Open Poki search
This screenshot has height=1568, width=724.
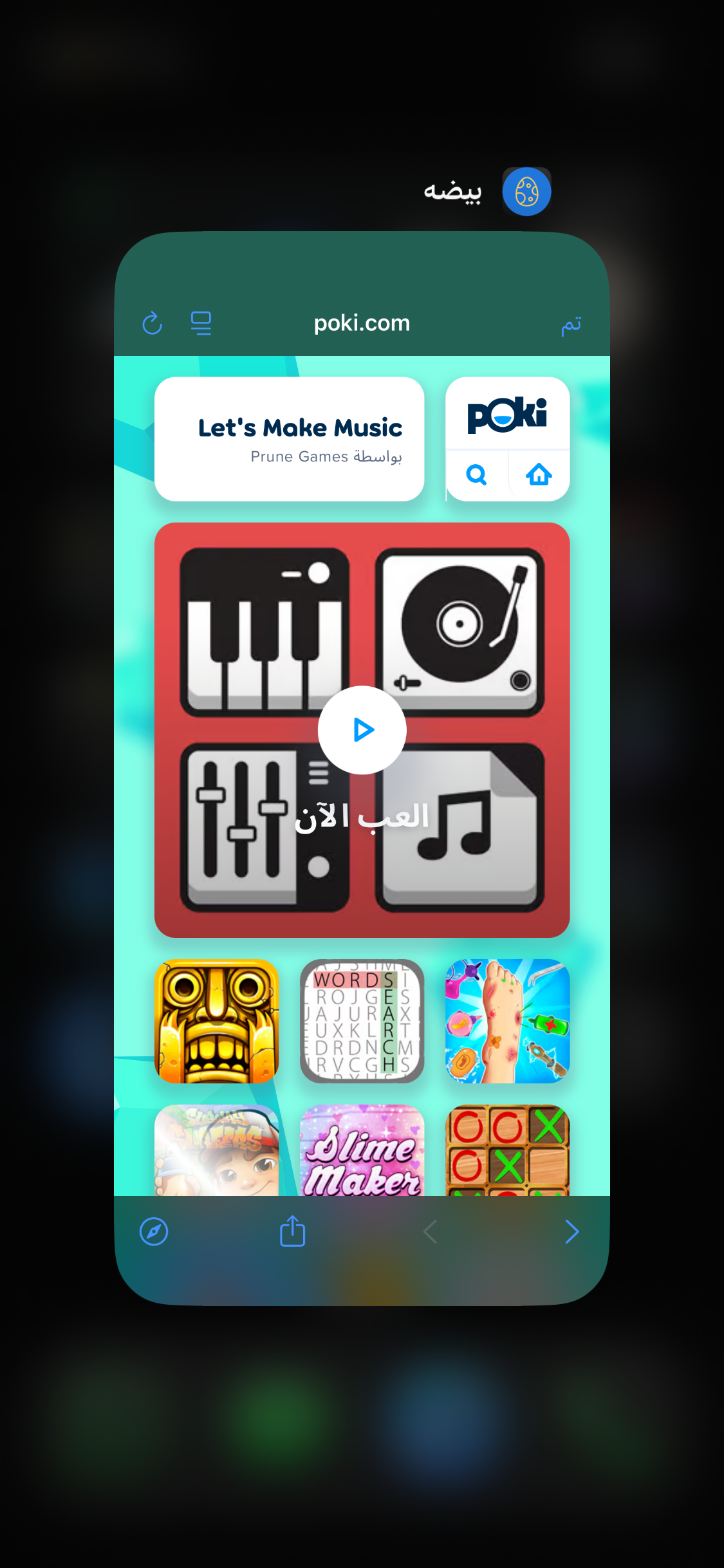pyautogui.click(x=477, y=475)
